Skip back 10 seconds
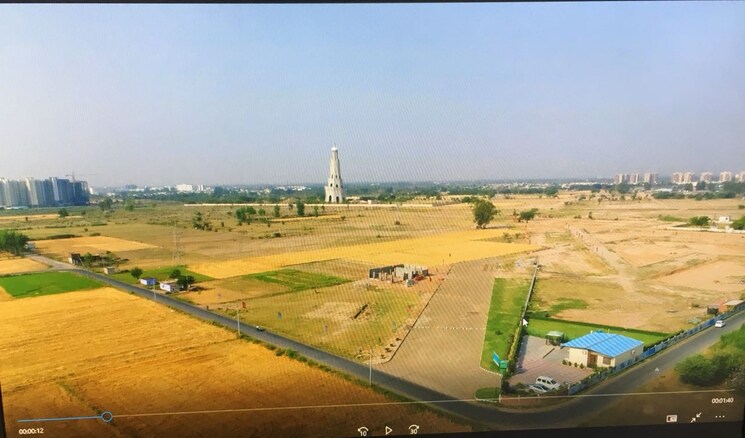Image resolution: width=745 pixels, height=438 pixels. pos(363,430)
